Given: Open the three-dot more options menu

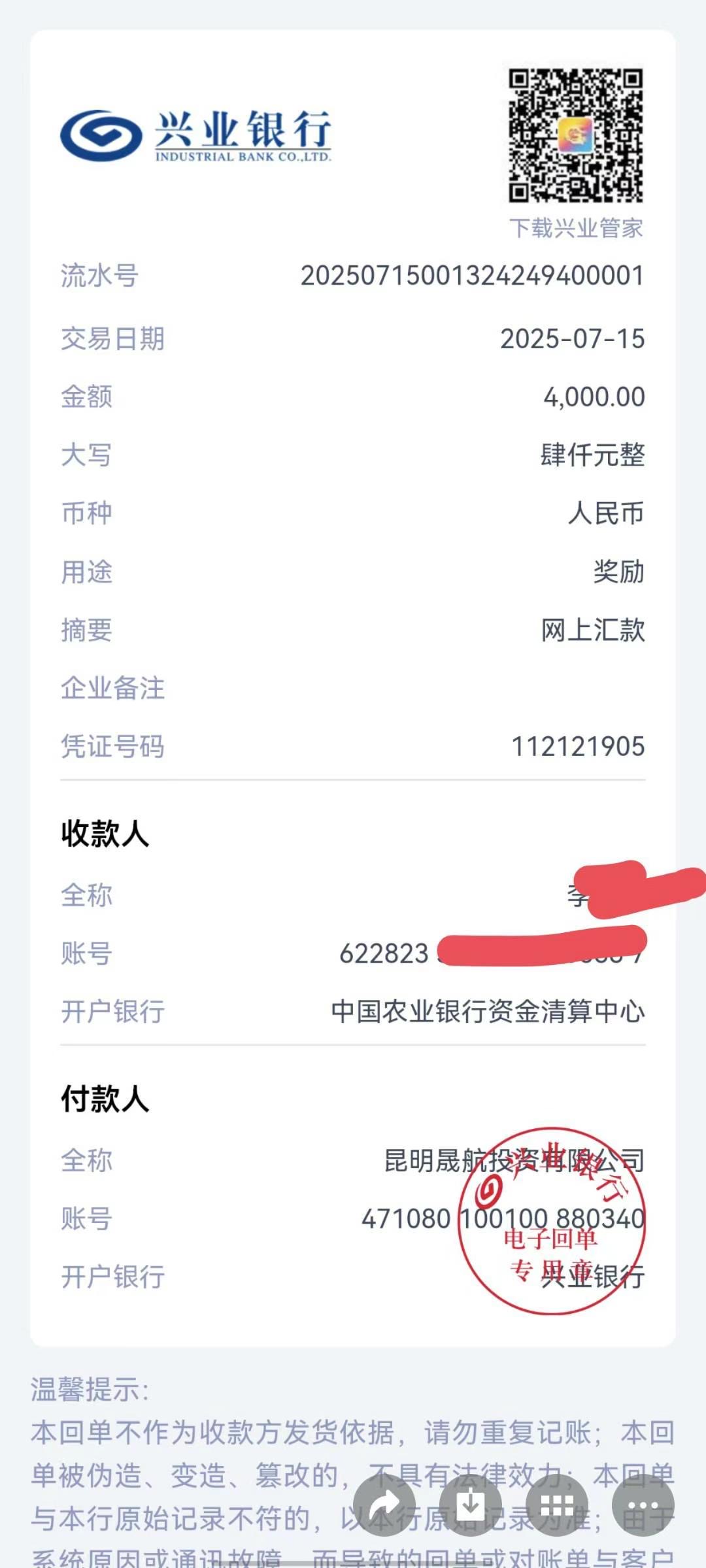Looking at the screenshot, I should [x=643, y=1506].
